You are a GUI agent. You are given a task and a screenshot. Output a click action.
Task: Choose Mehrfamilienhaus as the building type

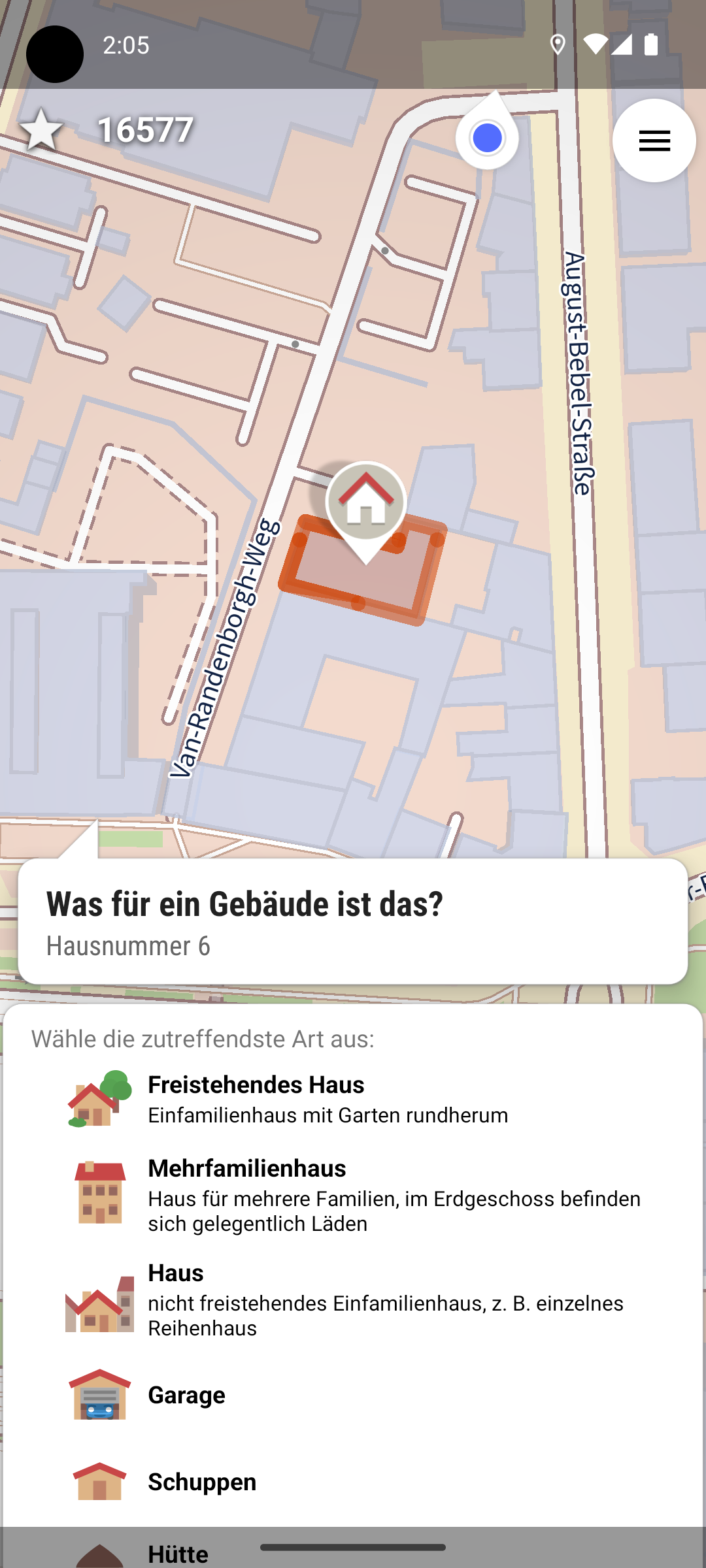(353, 1194)
